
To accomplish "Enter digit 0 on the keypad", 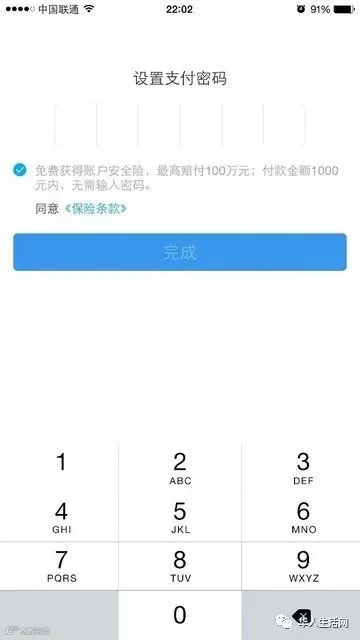I will 180,615.
